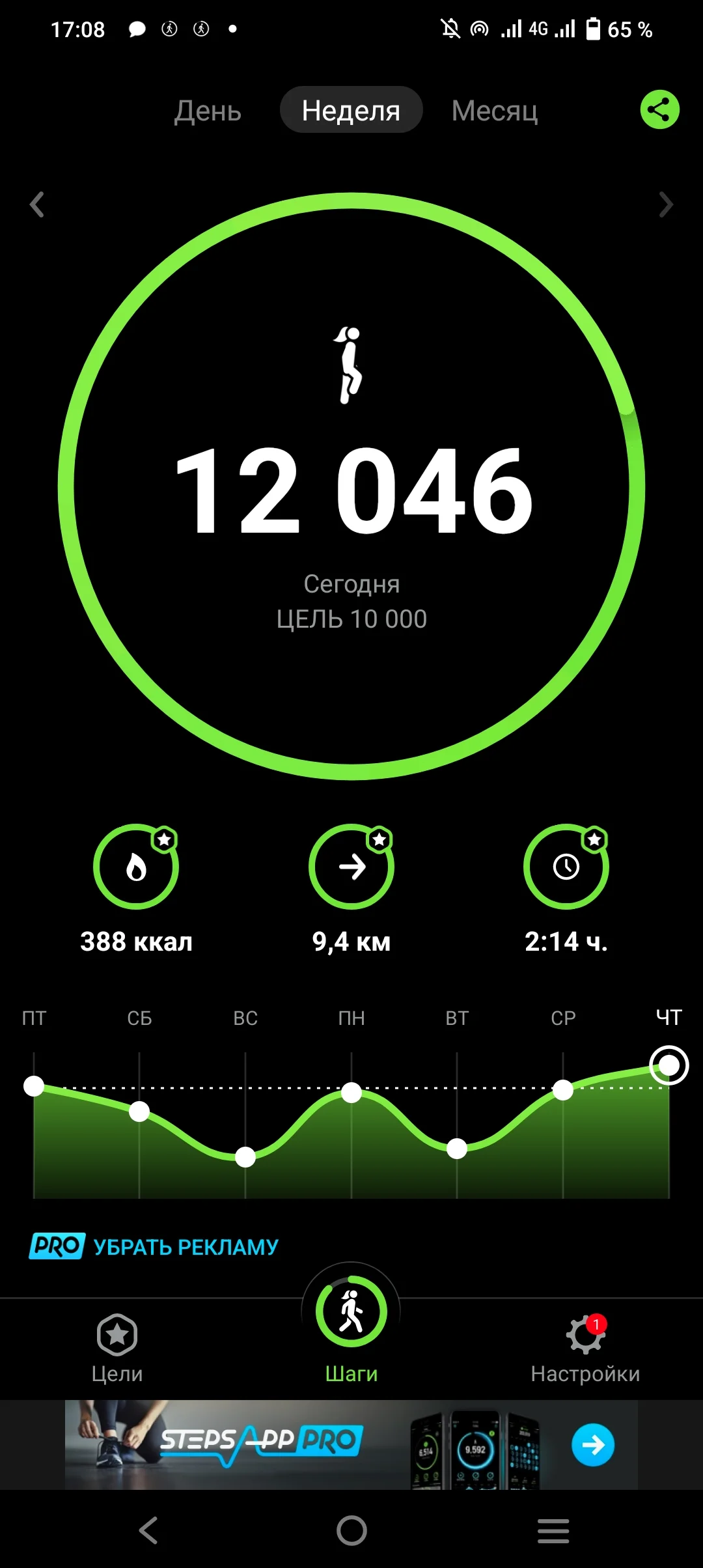
Task: Open the StepsApp PRO ad arrow
Action: (592, 1445)
